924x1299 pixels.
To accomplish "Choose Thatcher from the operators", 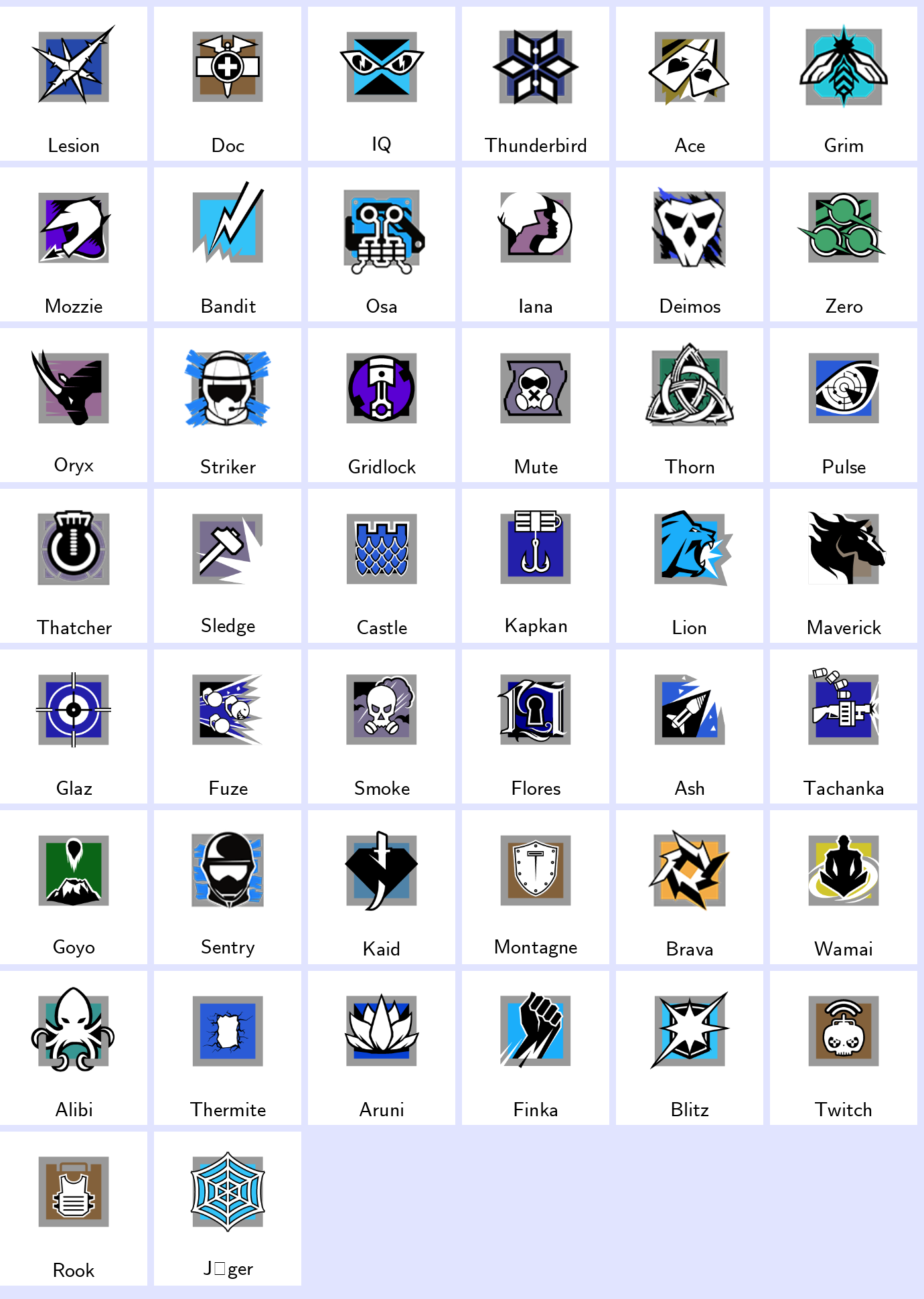I will click(74, 566).
